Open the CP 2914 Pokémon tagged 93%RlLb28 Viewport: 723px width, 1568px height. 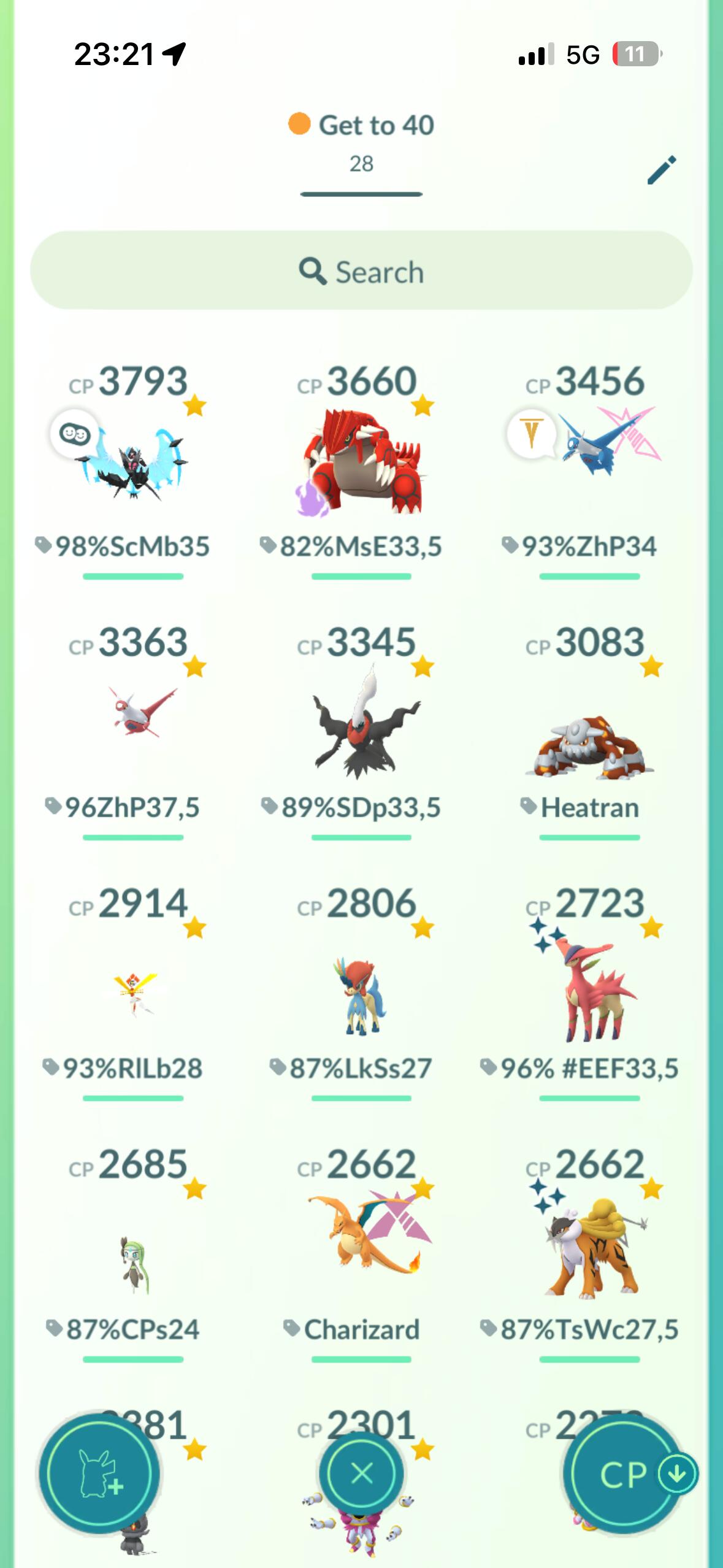click(133, 991)
